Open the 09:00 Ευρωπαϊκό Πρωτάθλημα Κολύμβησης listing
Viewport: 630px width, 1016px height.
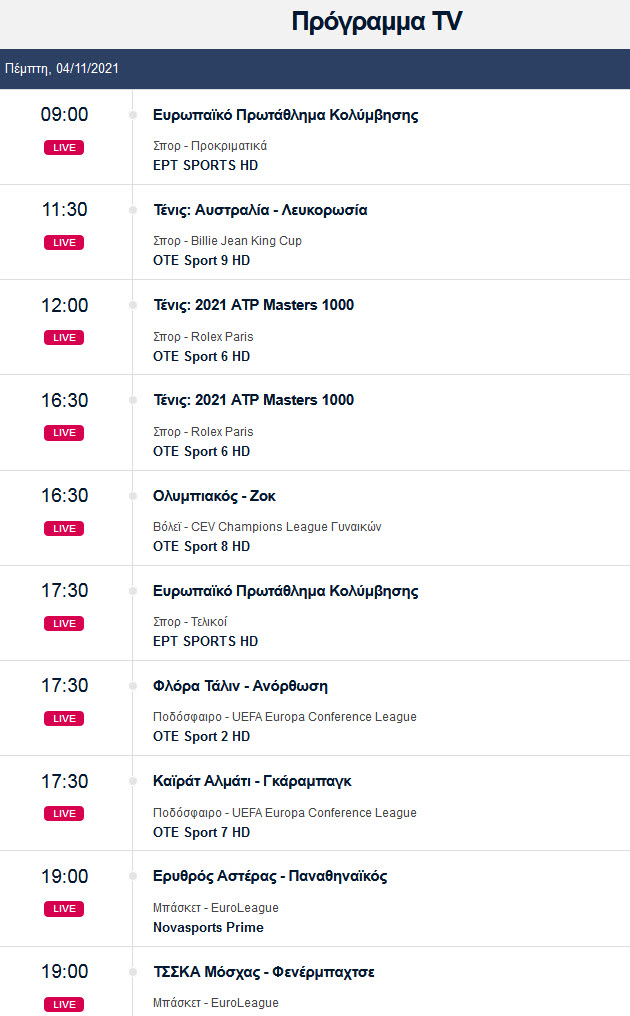pyautogui.click(x=285, y=115)
